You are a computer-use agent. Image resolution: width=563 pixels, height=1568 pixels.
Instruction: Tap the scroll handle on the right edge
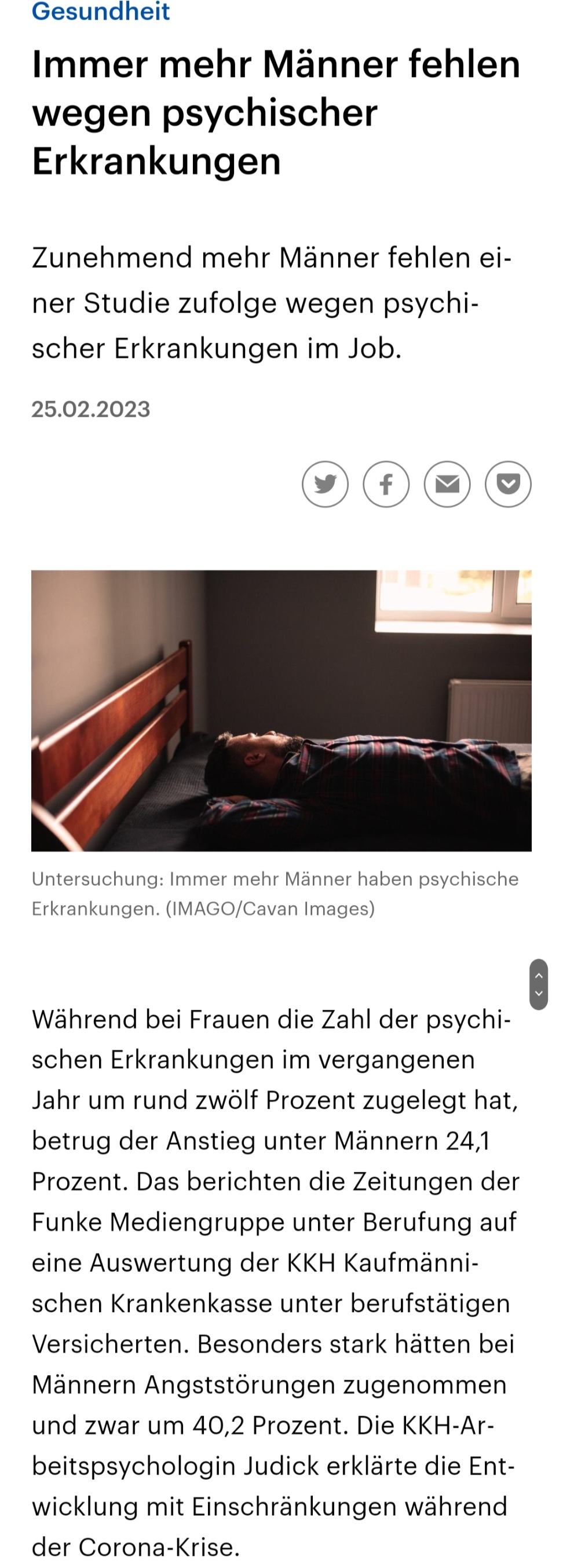click(x=539, y=984)
